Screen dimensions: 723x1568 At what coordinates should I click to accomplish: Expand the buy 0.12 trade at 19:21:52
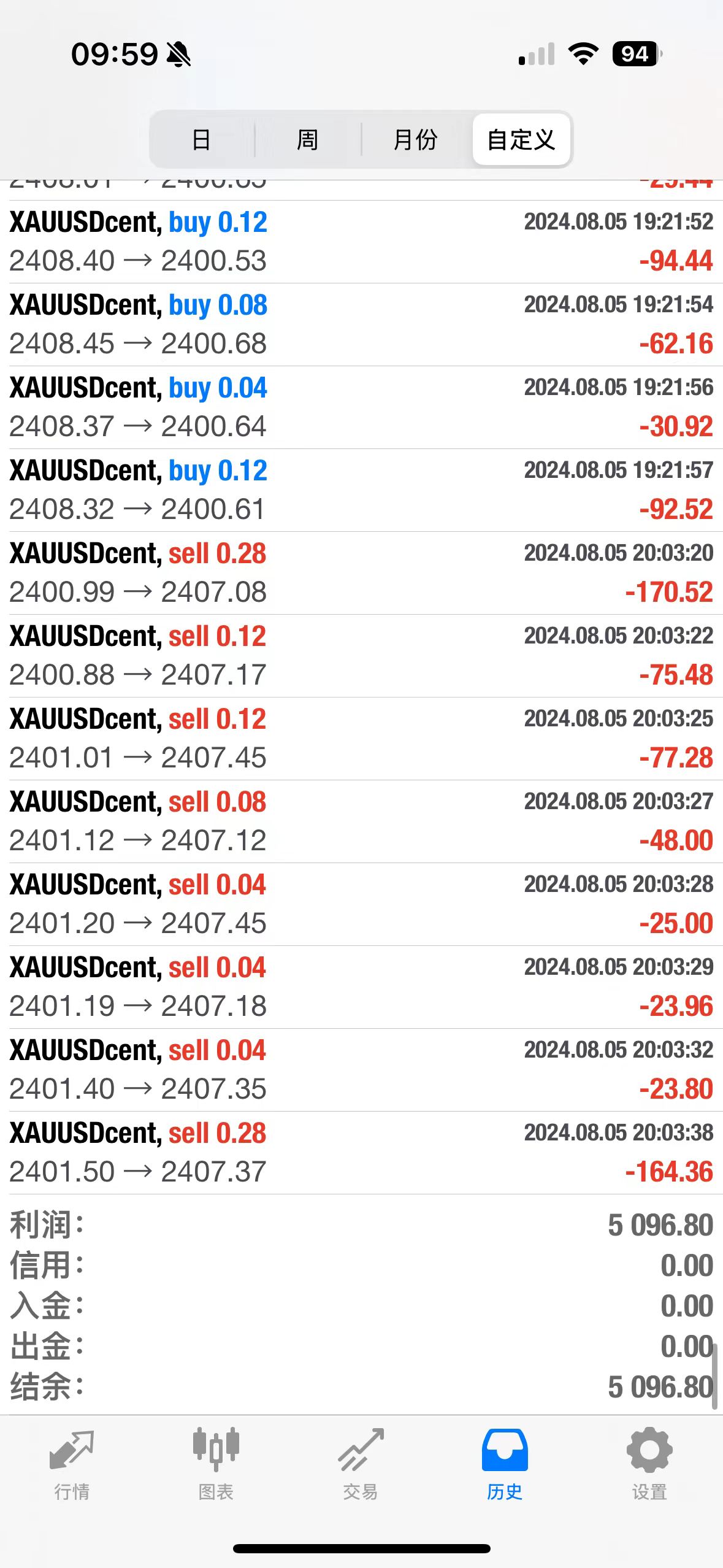(x=361, y=242)
